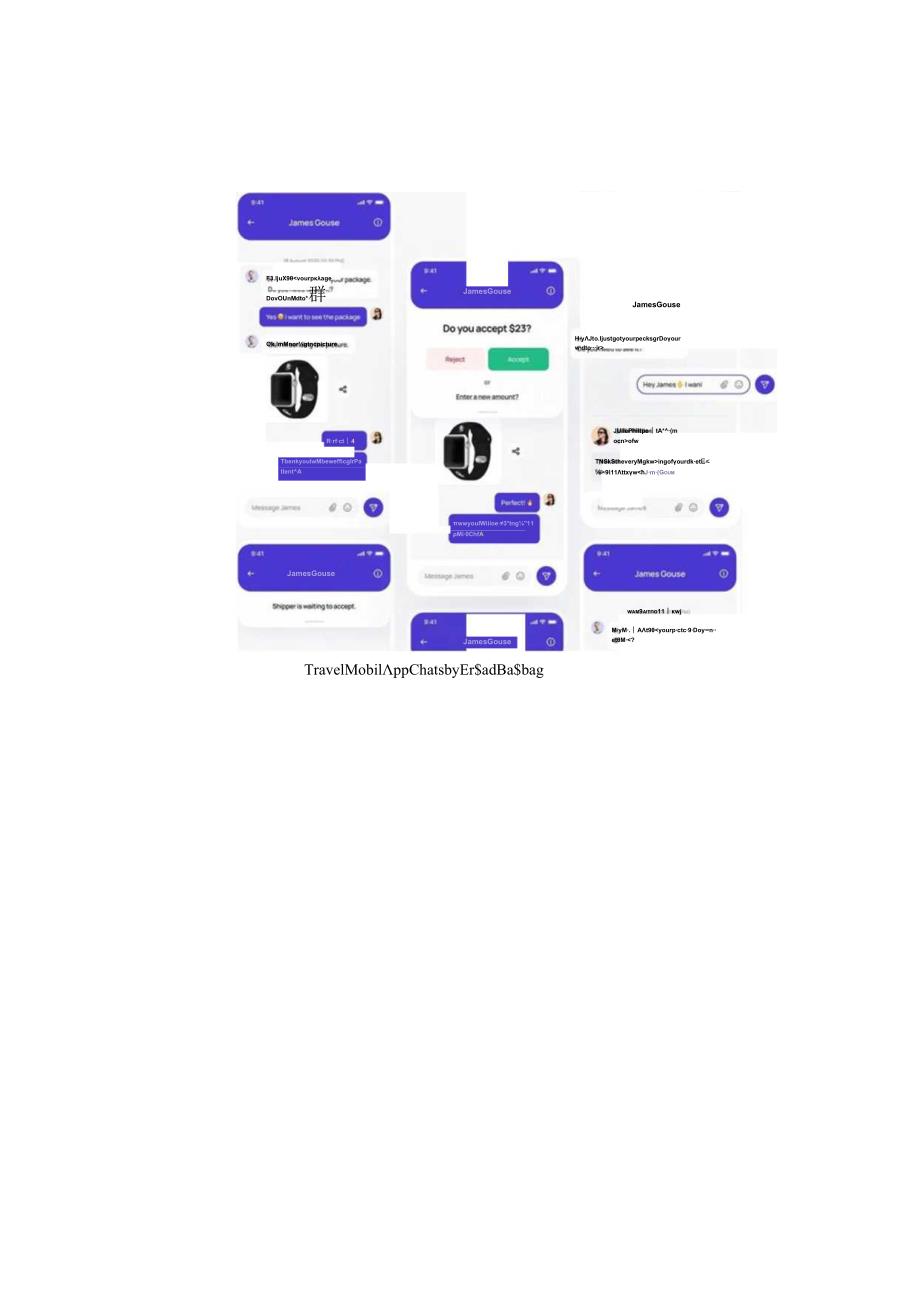Viewport: 920px width, 1301px height.
Task: Tap the Perfect message bubble
Action: pos(517,501)
